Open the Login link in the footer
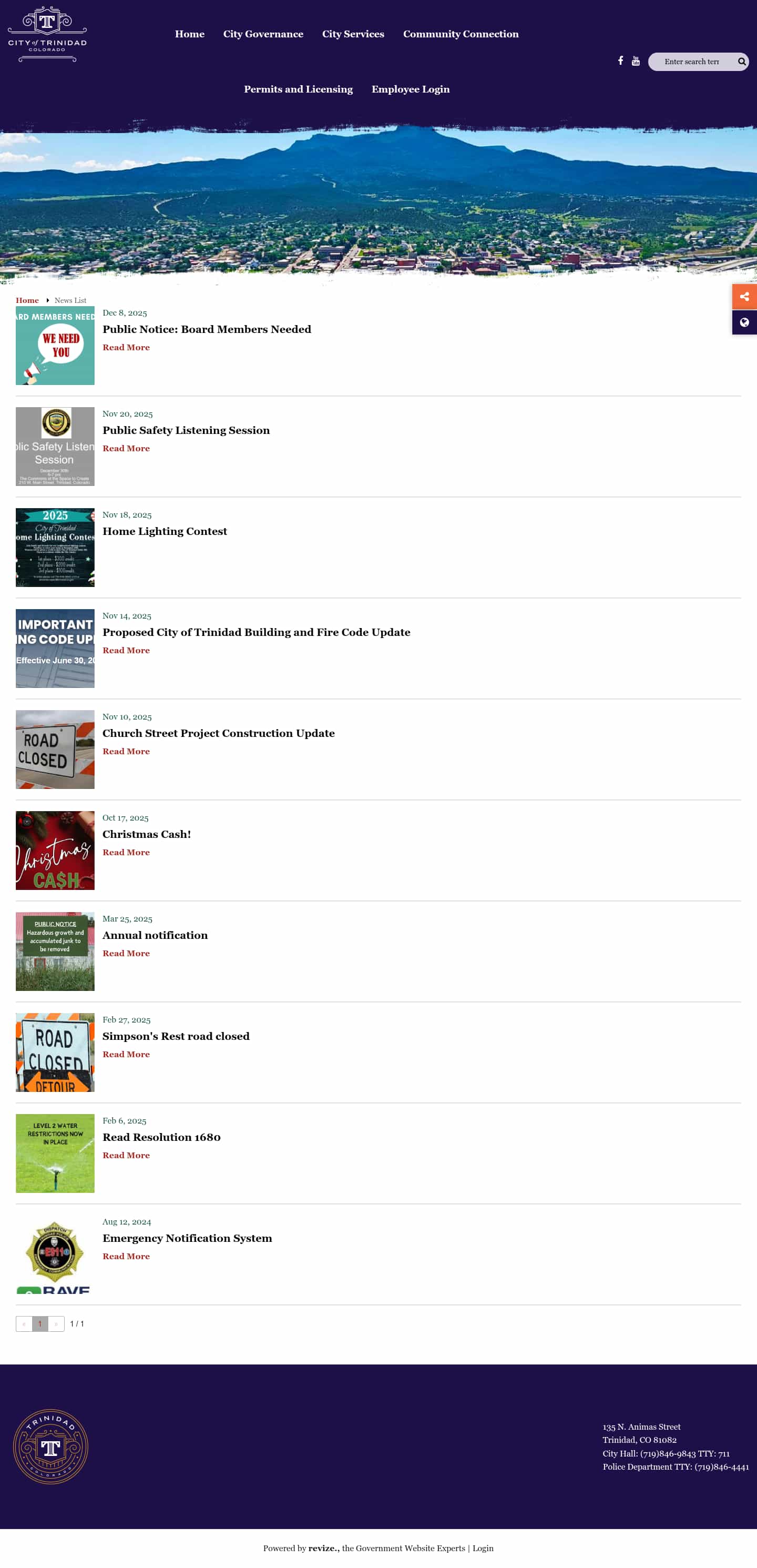 (x=483, y=1549)
